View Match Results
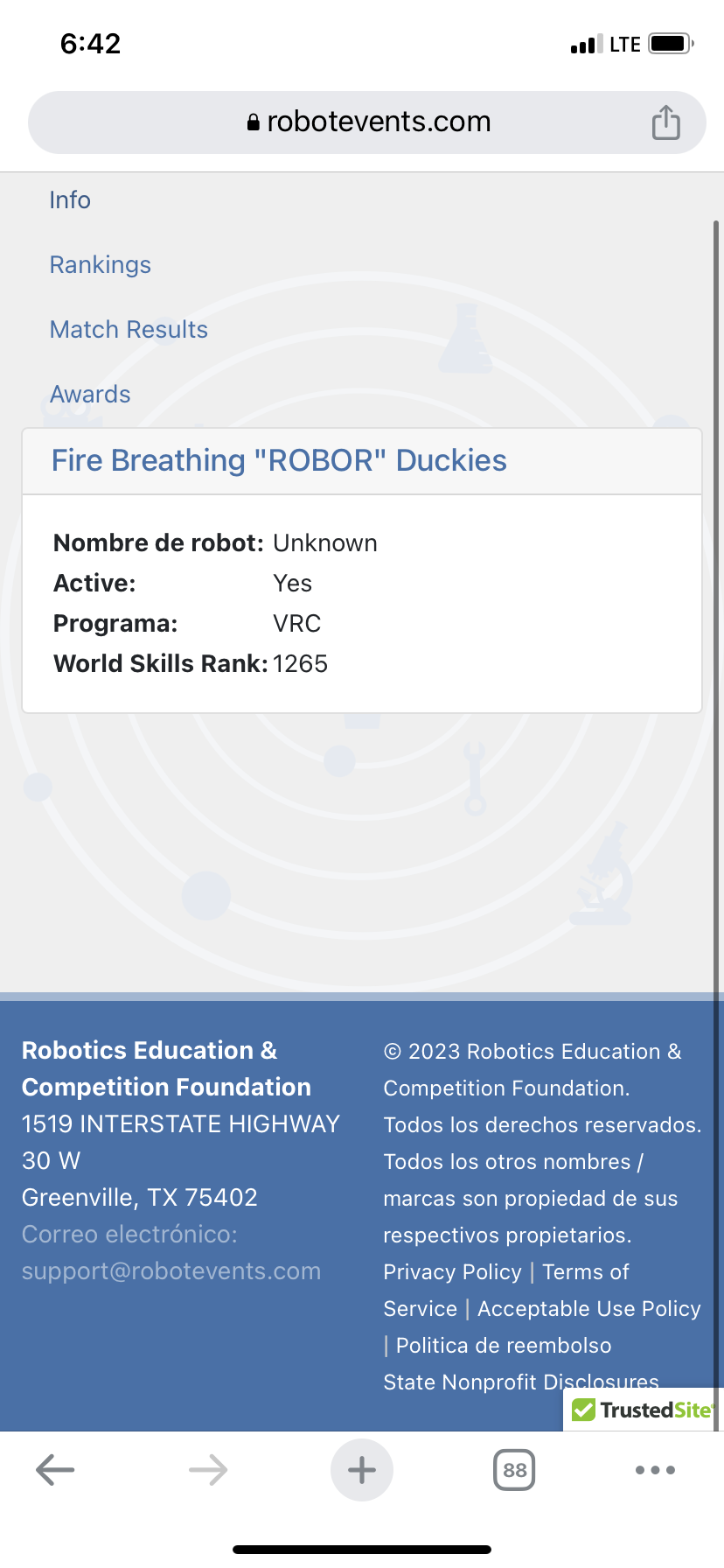This screenshot has width=724, height=1568. coord(129,330)
